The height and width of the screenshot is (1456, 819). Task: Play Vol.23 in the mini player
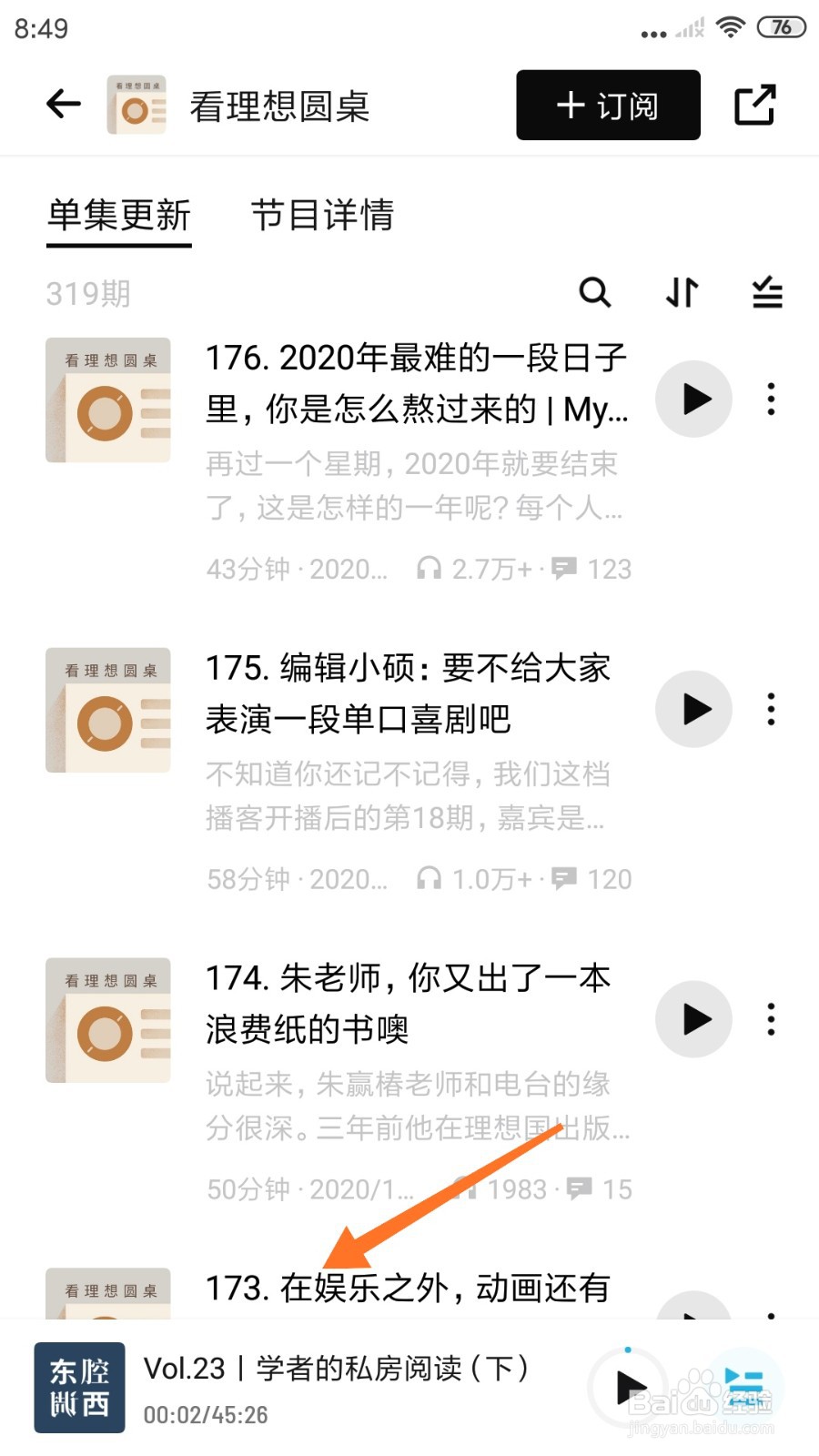[629, 1388]
